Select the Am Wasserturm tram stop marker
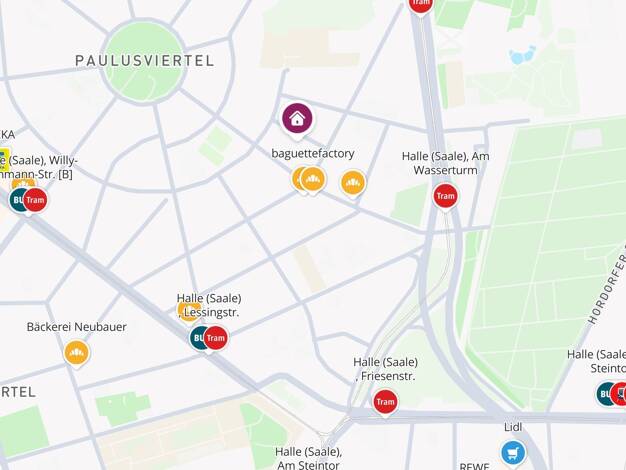Image resolution: width=626 pixels, height=470 pixels. [446, 196]
